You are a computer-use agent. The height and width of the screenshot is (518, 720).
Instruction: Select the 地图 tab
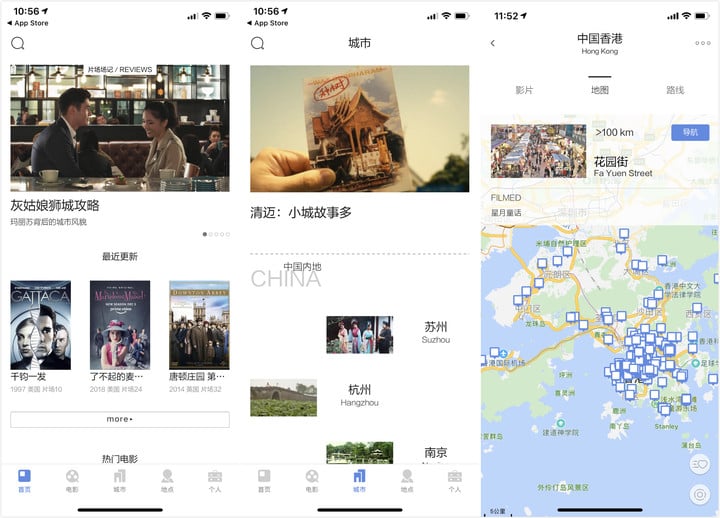coord(599,90)
